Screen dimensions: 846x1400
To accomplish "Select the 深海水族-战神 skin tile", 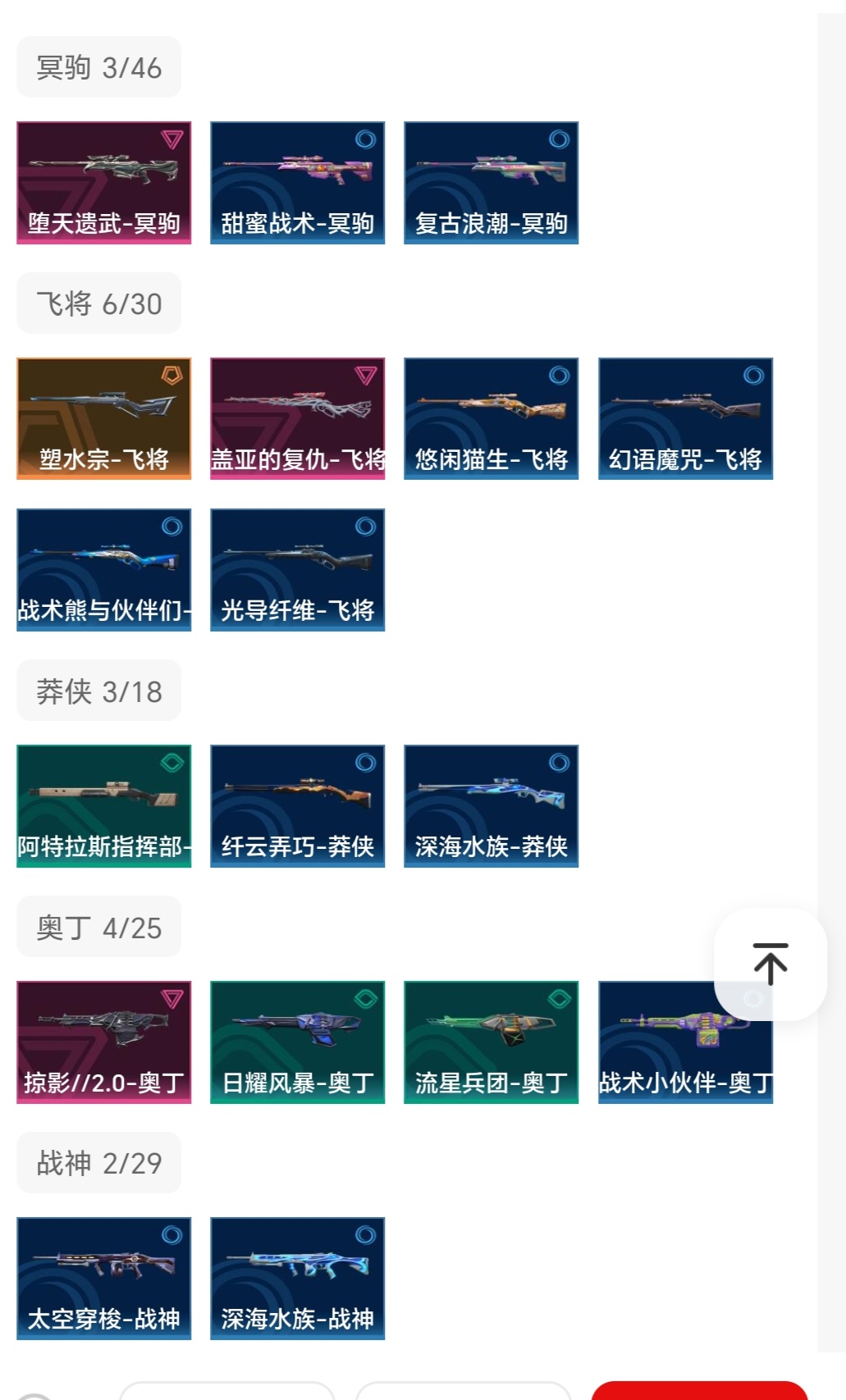I will pyautogui.click(x=298, y=1279).
